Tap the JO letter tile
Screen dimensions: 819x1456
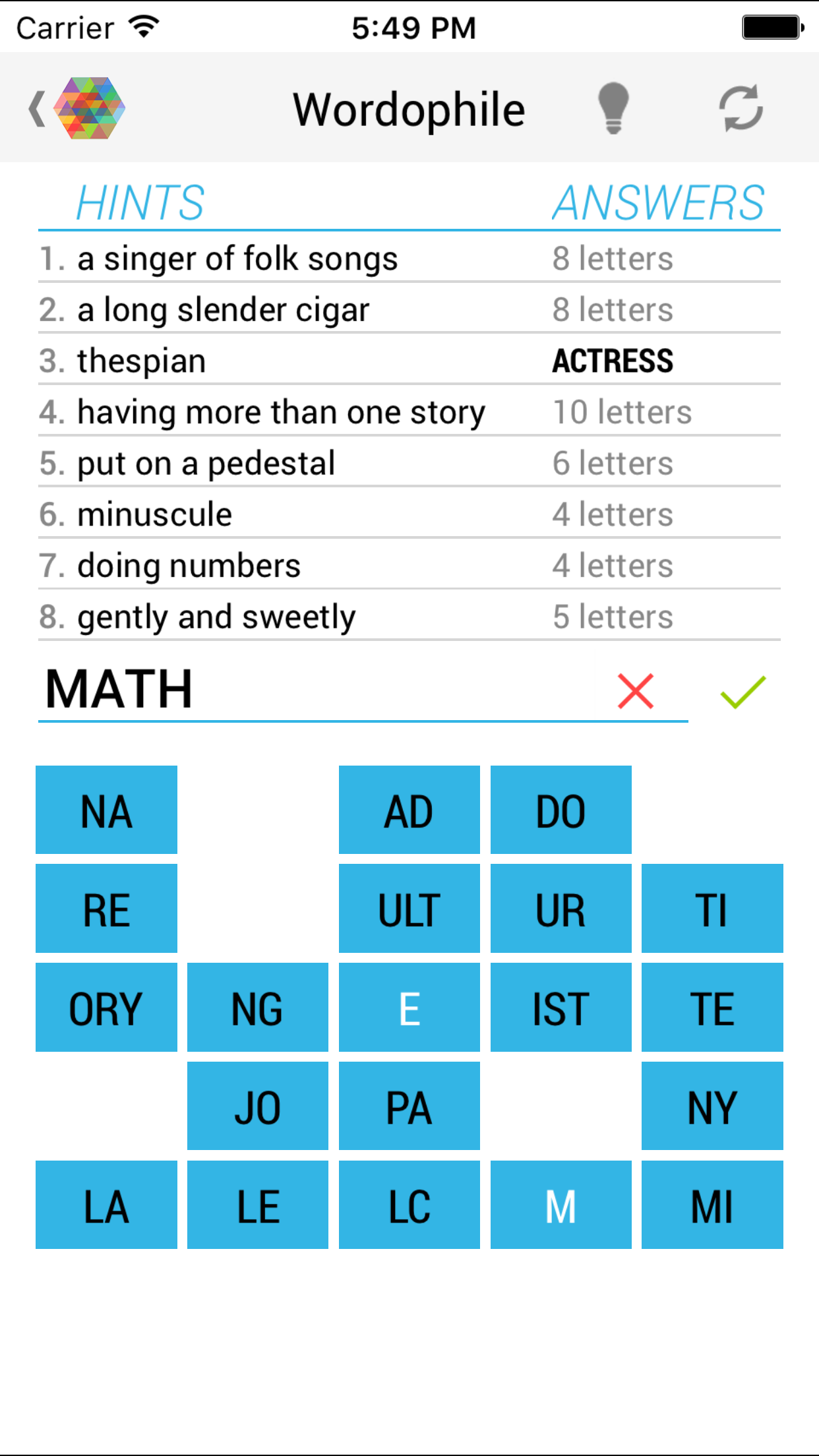[x=258, y=1106]
